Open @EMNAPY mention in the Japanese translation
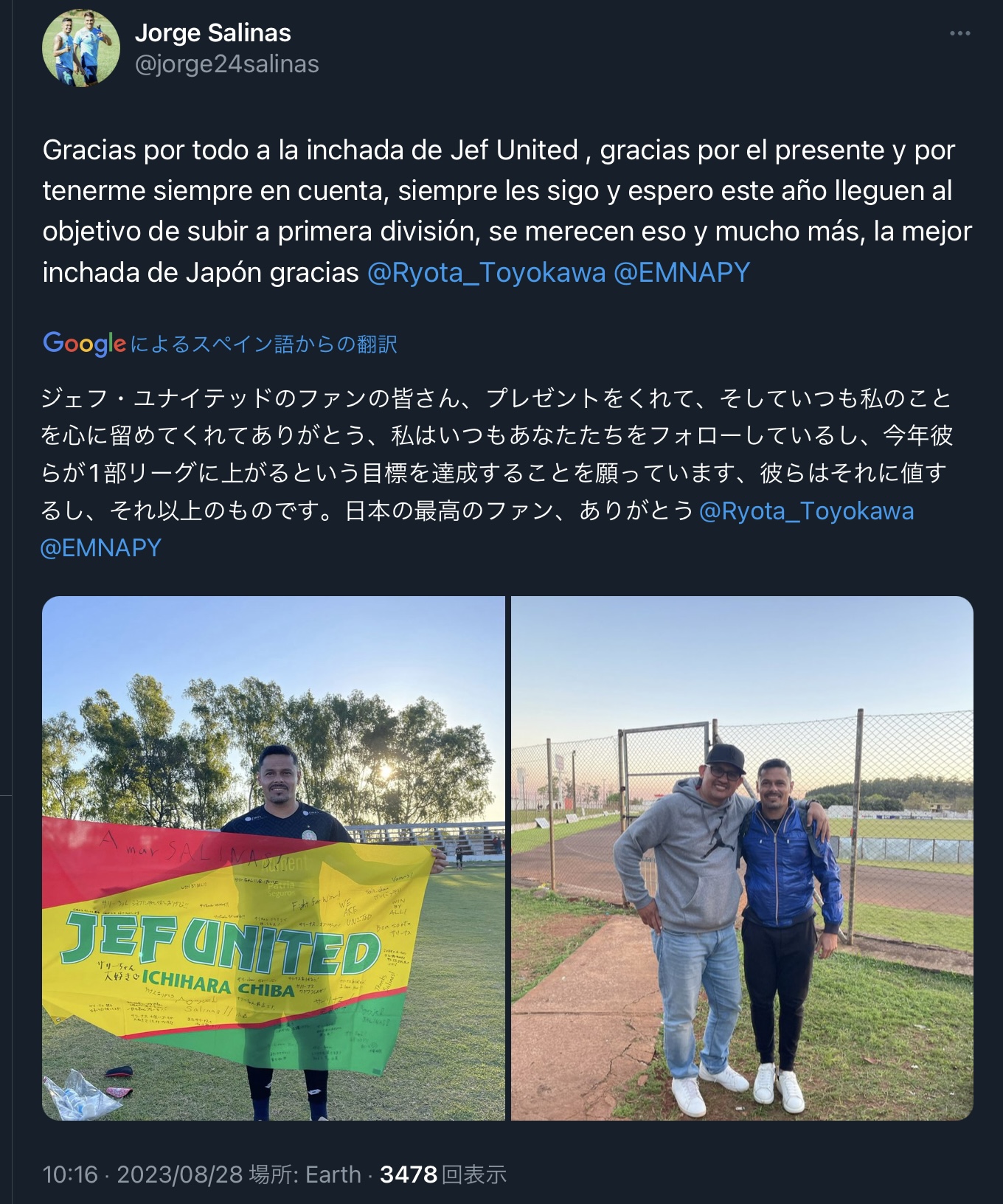Viewport: 1003px width, 1204px height. 101,547
